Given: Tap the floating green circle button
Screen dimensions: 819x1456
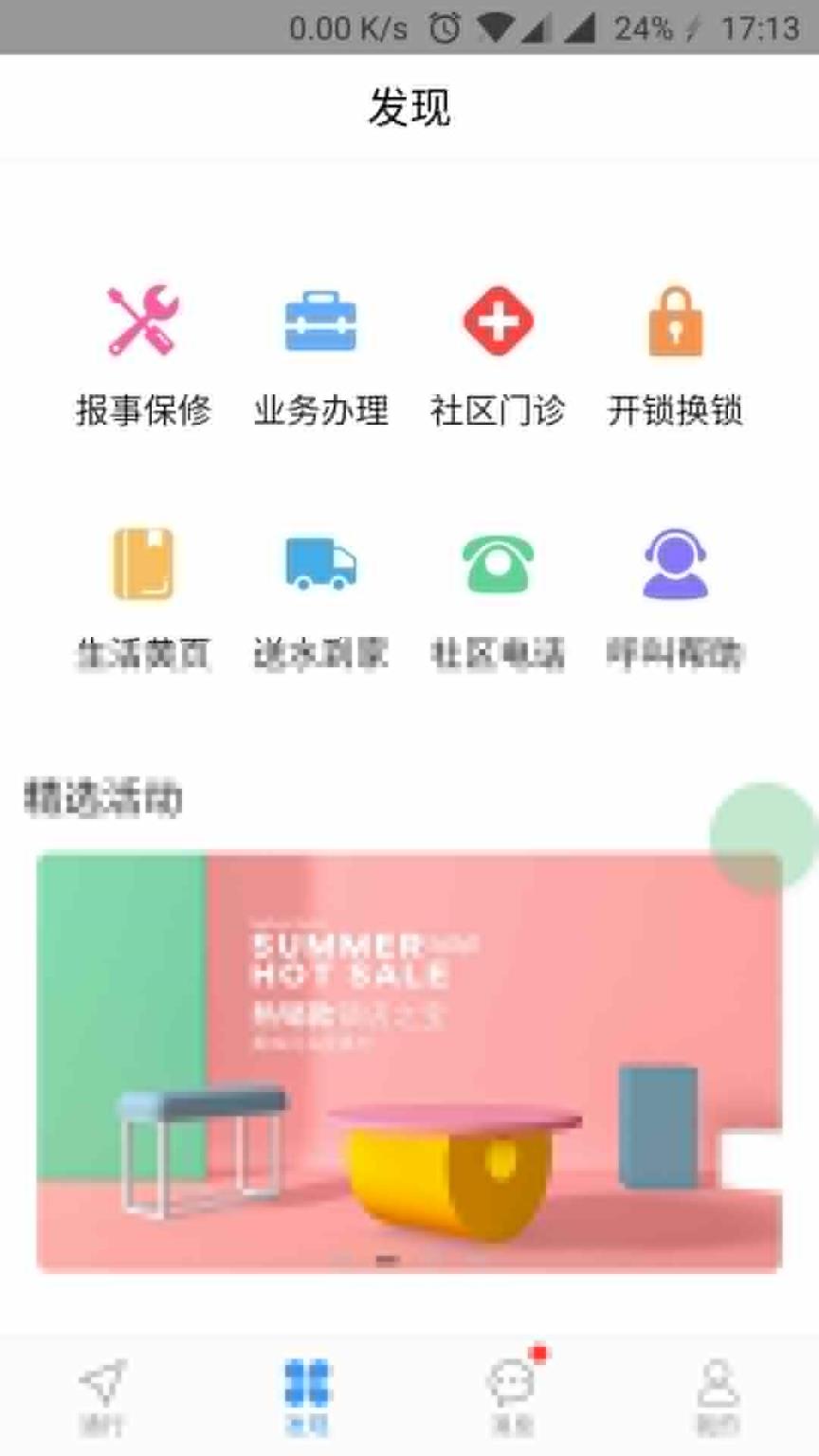Looking at the screenshot, I should (x=763, y=836).
